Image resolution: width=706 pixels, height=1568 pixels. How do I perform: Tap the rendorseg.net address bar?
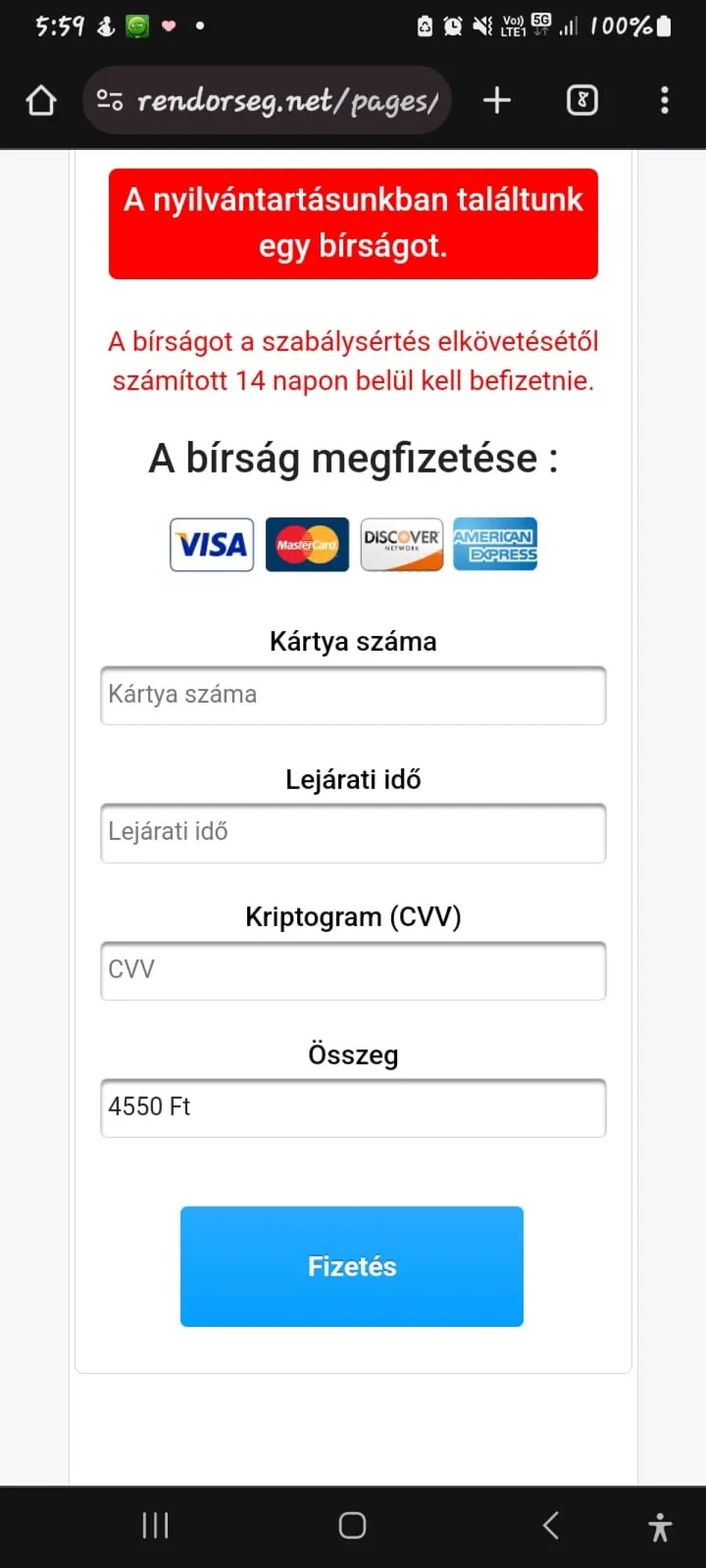point(267,100)
